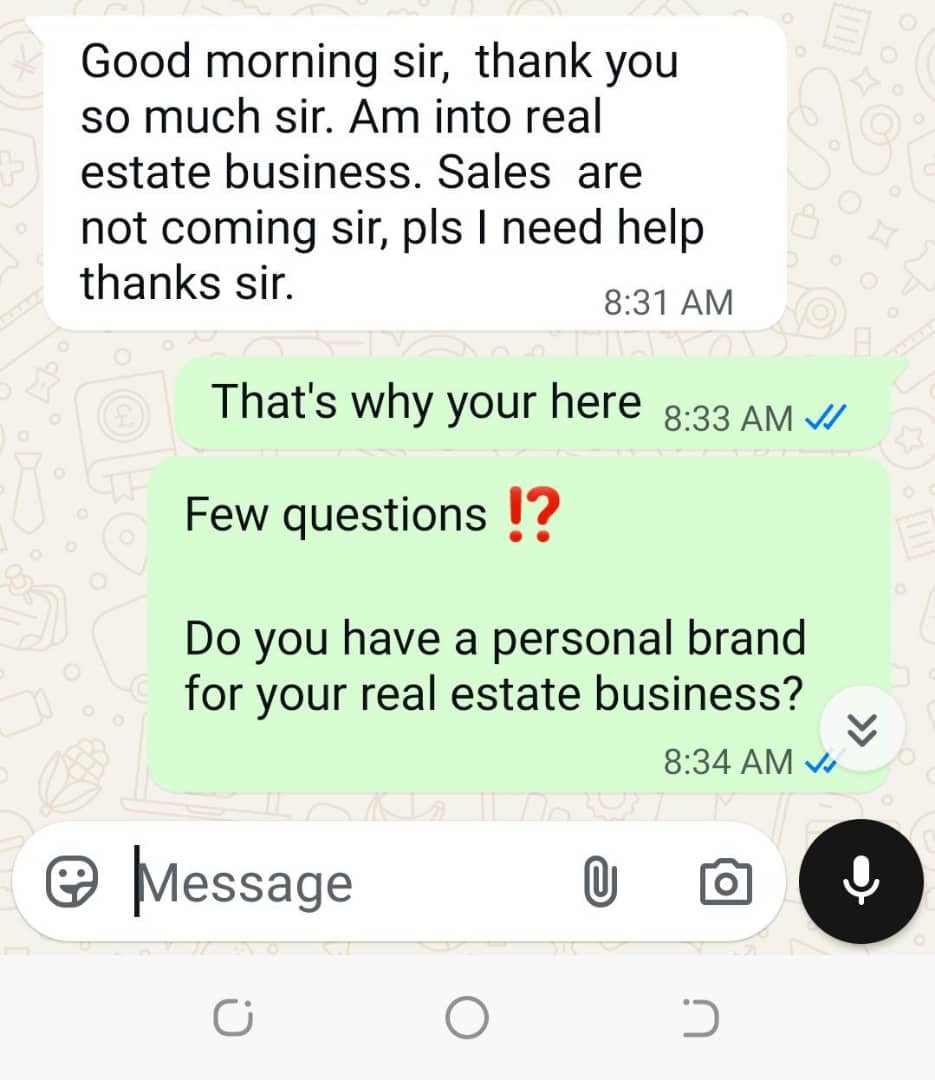Go to the phone home screen

(467, 1019)
